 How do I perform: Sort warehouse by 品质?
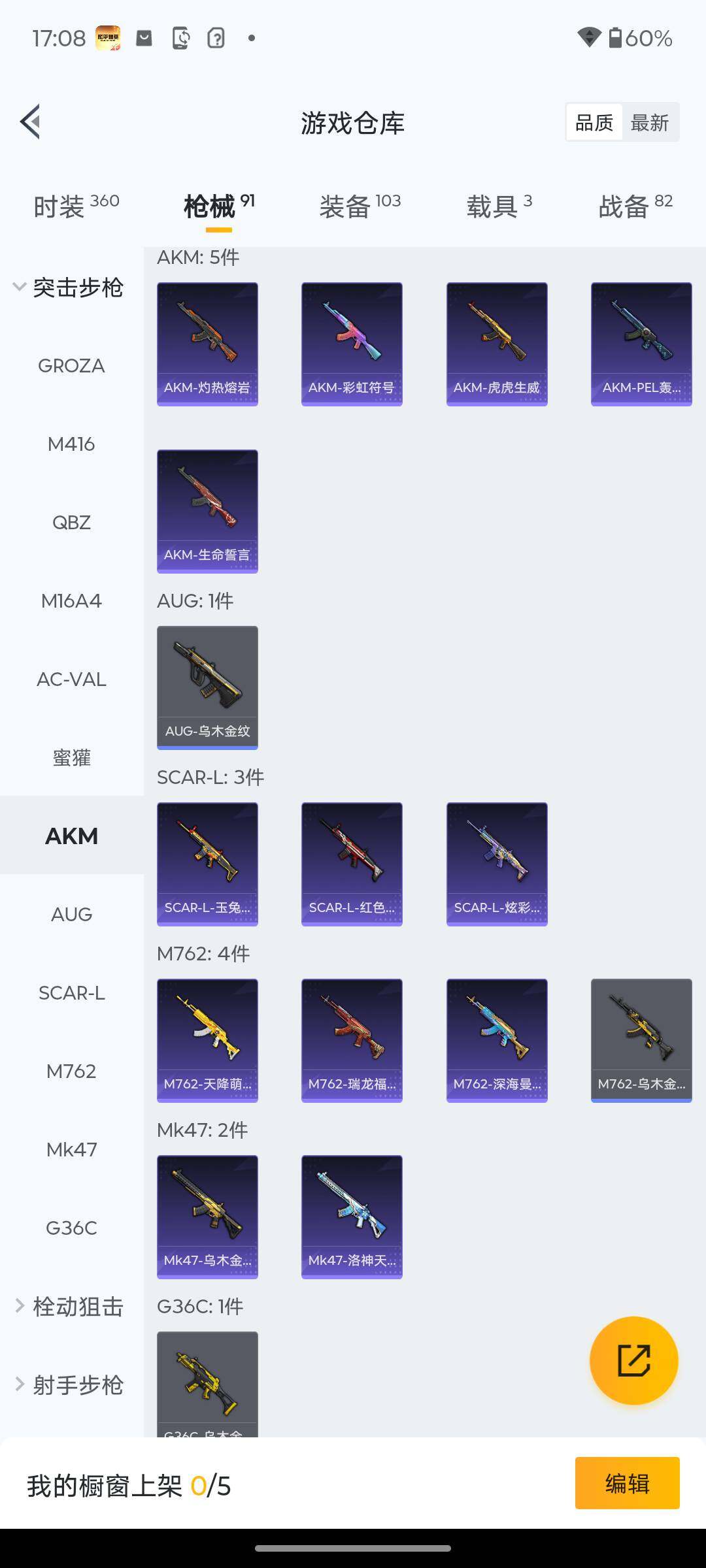coord(594,122)
